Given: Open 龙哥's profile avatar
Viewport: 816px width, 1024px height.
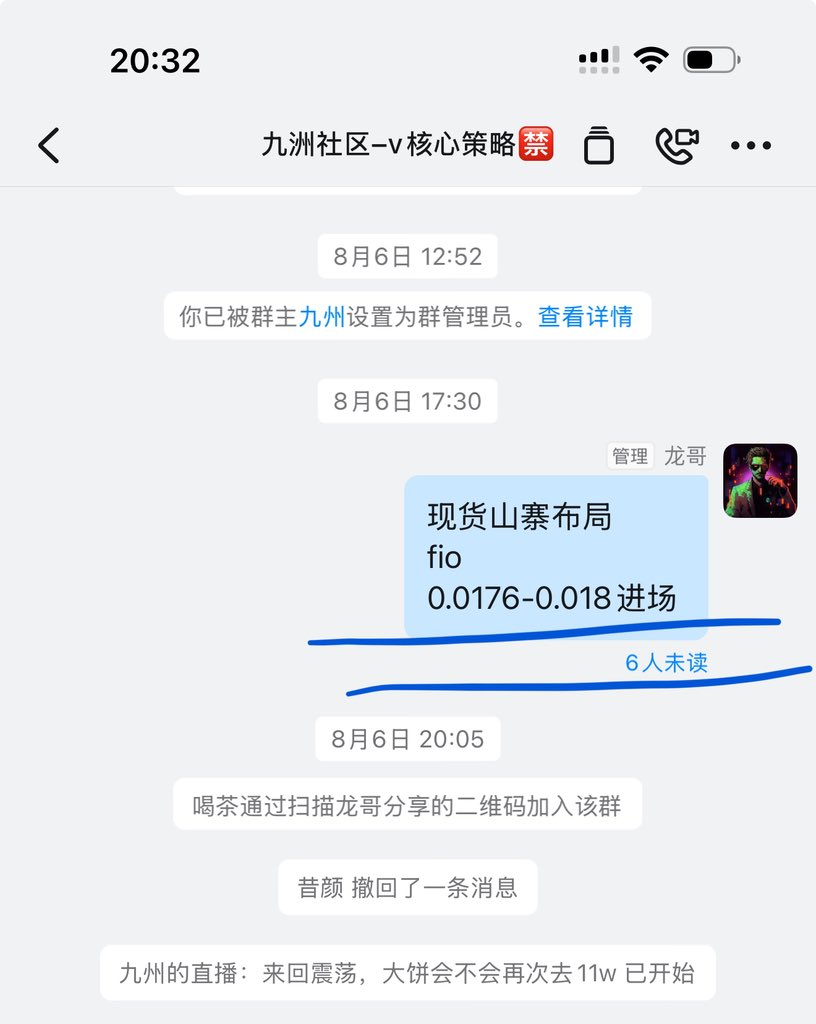Looking at the screenshot, I should 760,480.
